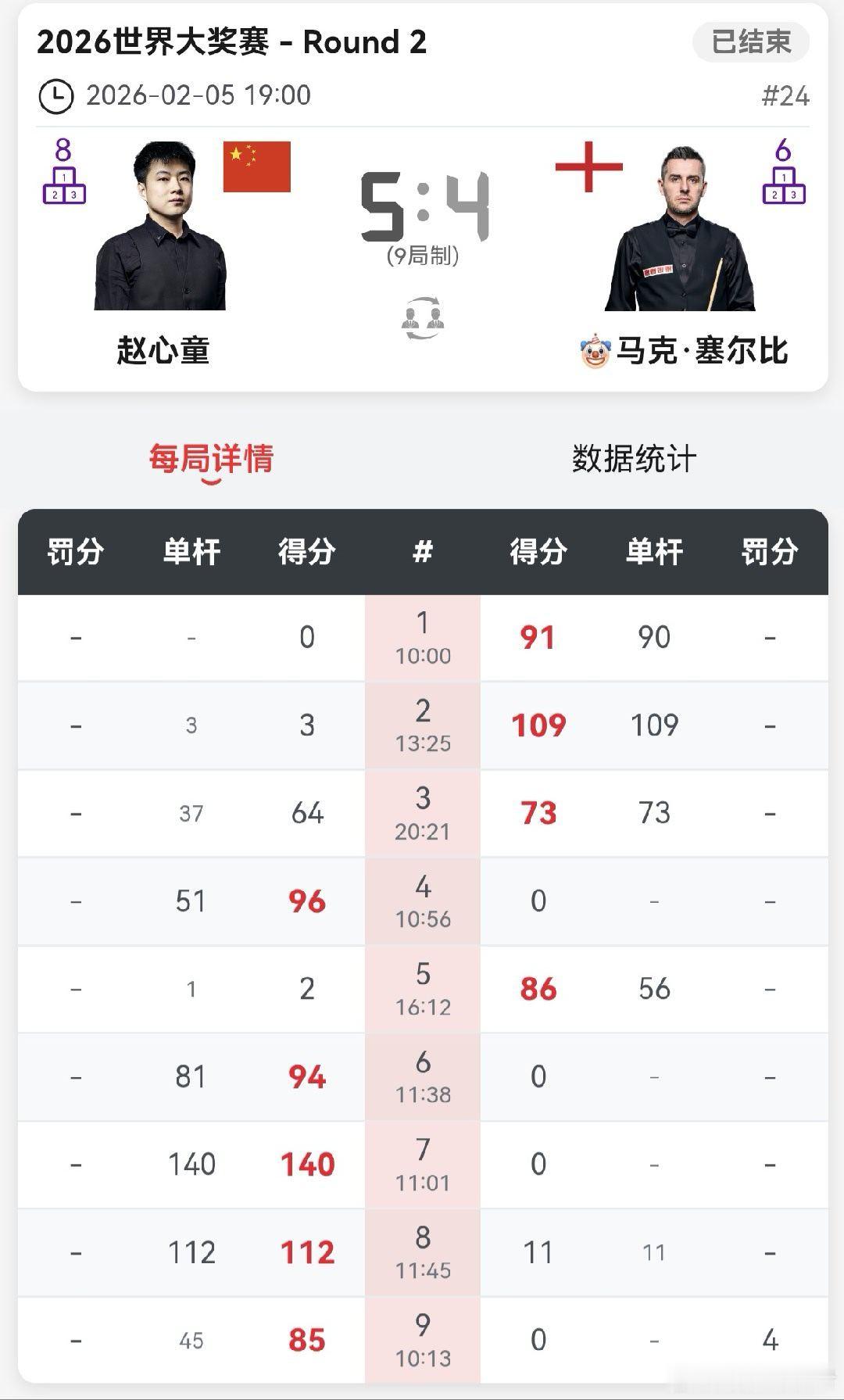Click the clock icon beside match time

point(56,95)
